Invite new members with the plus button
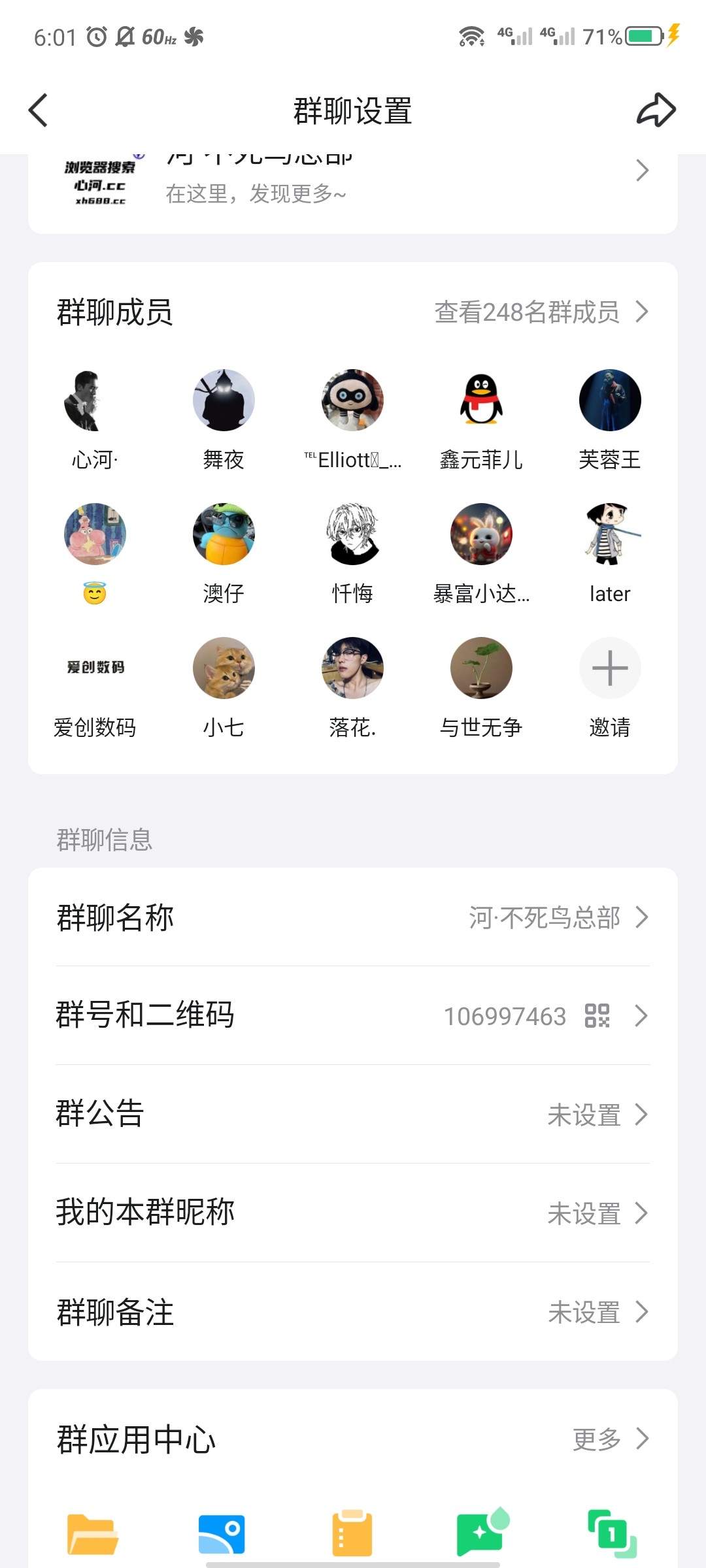 pyautogui.click(x=609, y=668)
